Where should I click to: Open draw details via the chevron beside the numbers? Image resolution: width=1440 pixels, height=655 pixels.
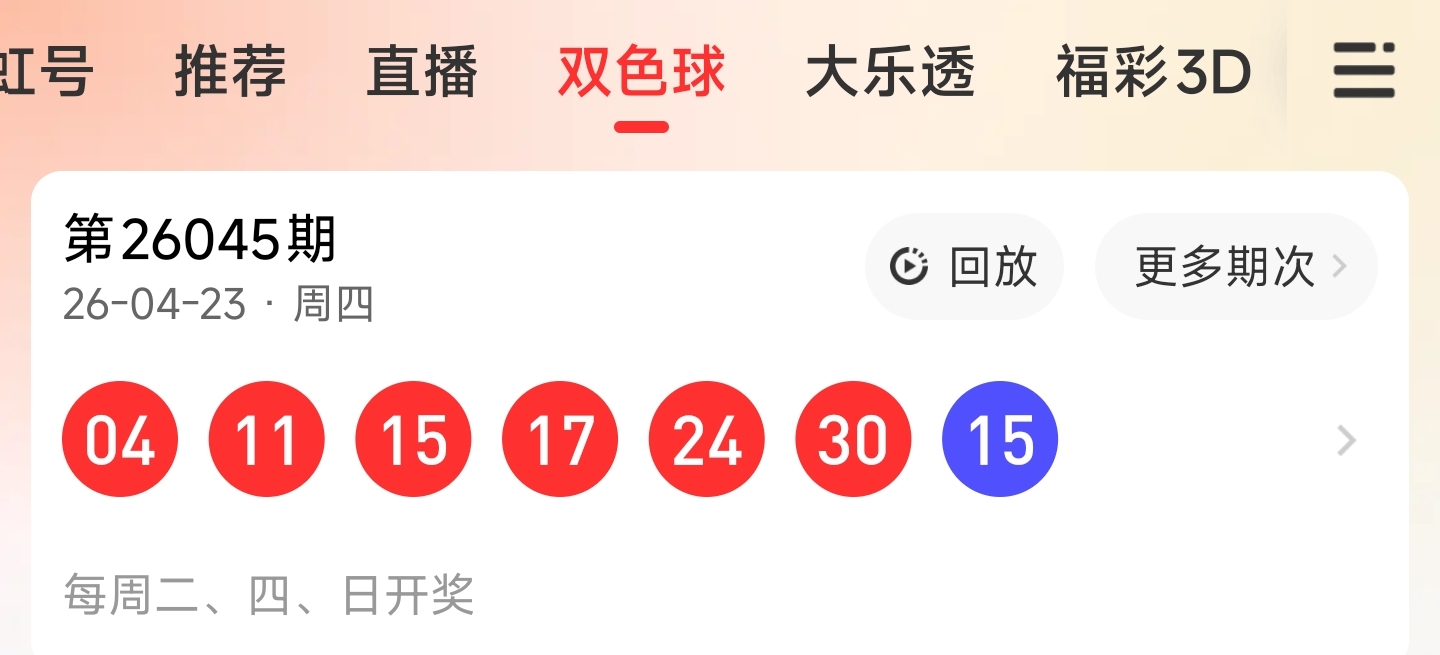click(1347, 440)
